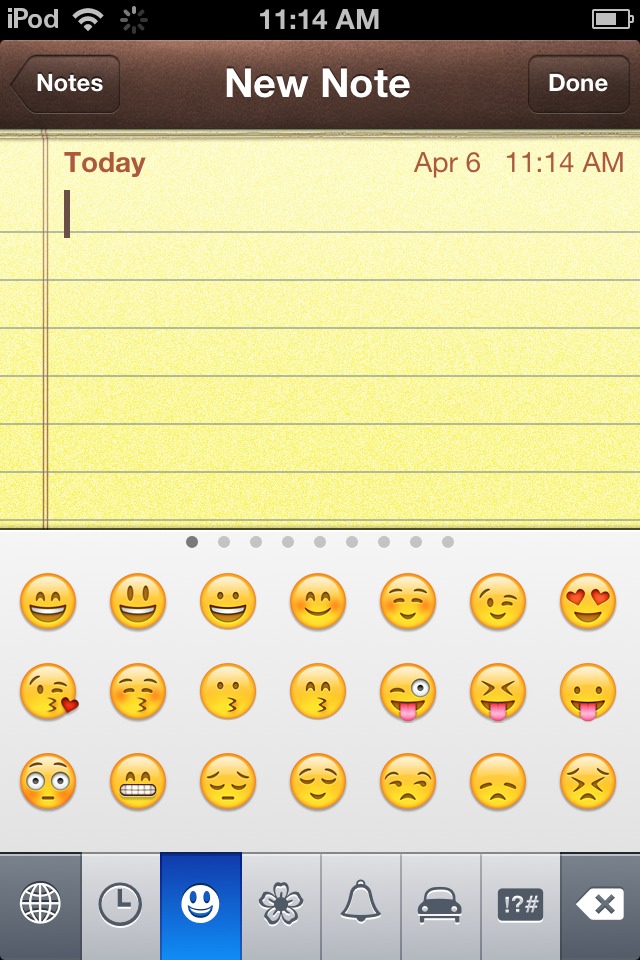Insert the winking face emoji
The image size is (640, 960).
(497, 603)
